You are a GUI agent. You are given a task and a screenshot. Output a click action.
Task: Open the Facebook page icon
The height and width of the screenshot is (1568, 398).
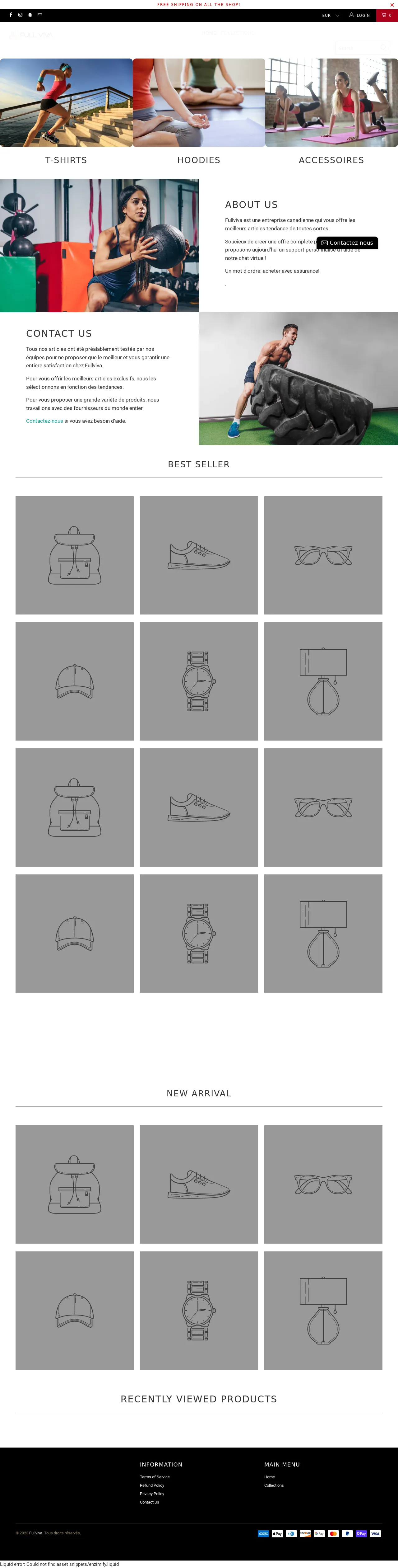pos(10,15)
